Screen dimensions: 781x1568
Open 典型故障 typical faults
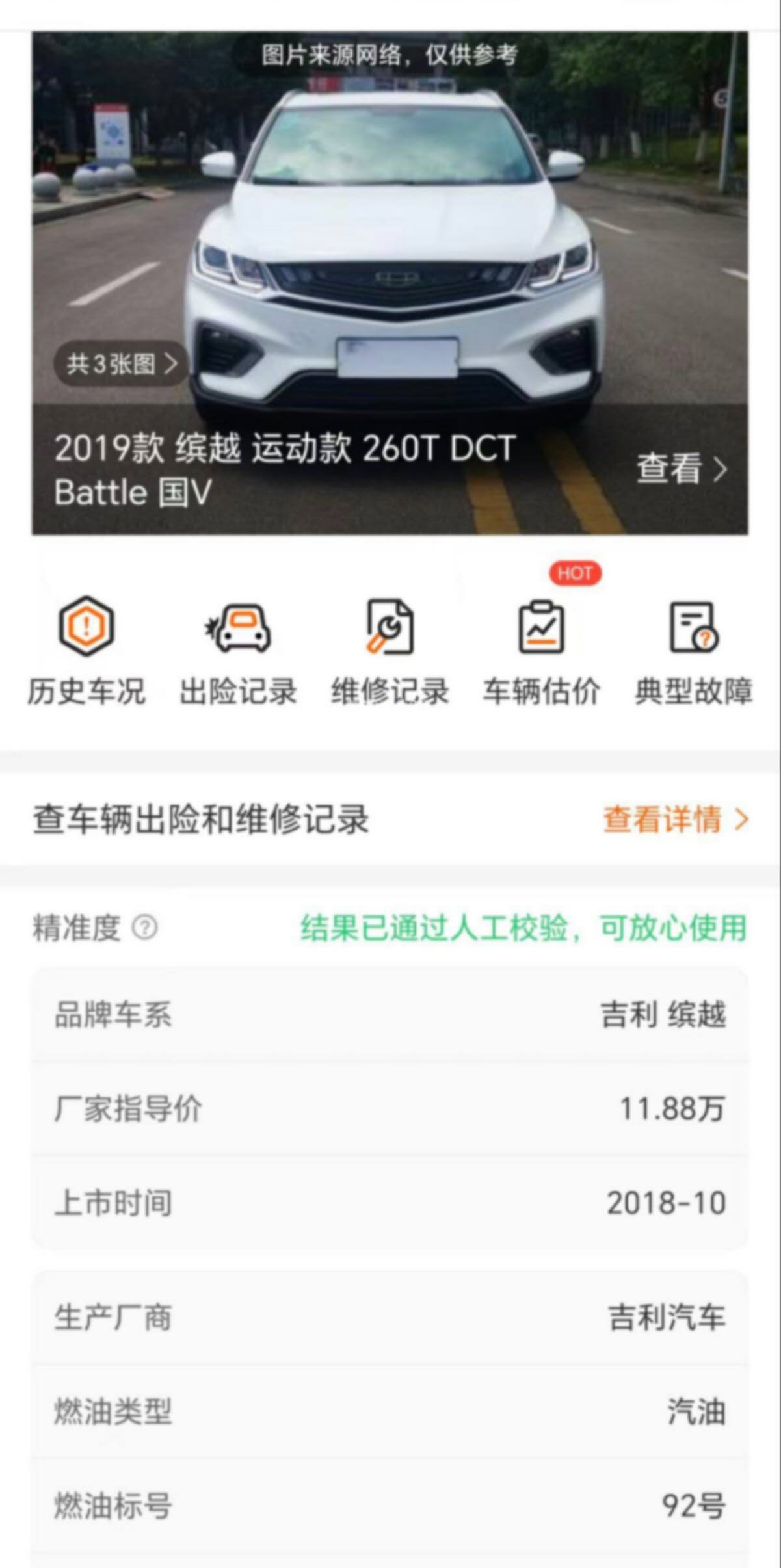(693, 650)
